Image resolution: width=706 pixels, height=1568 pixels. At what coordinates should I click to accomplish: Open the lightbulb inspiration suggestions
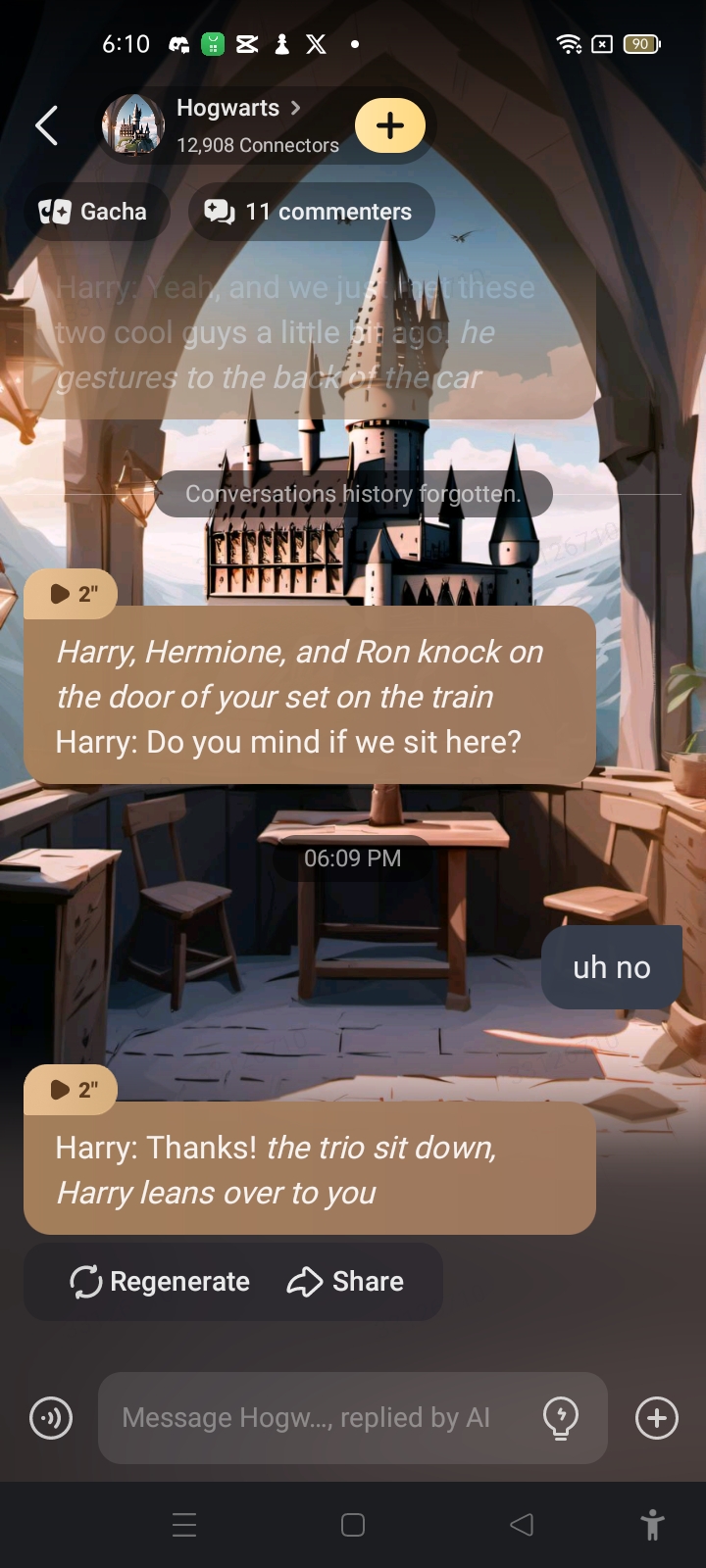[x=561, y=1418]
